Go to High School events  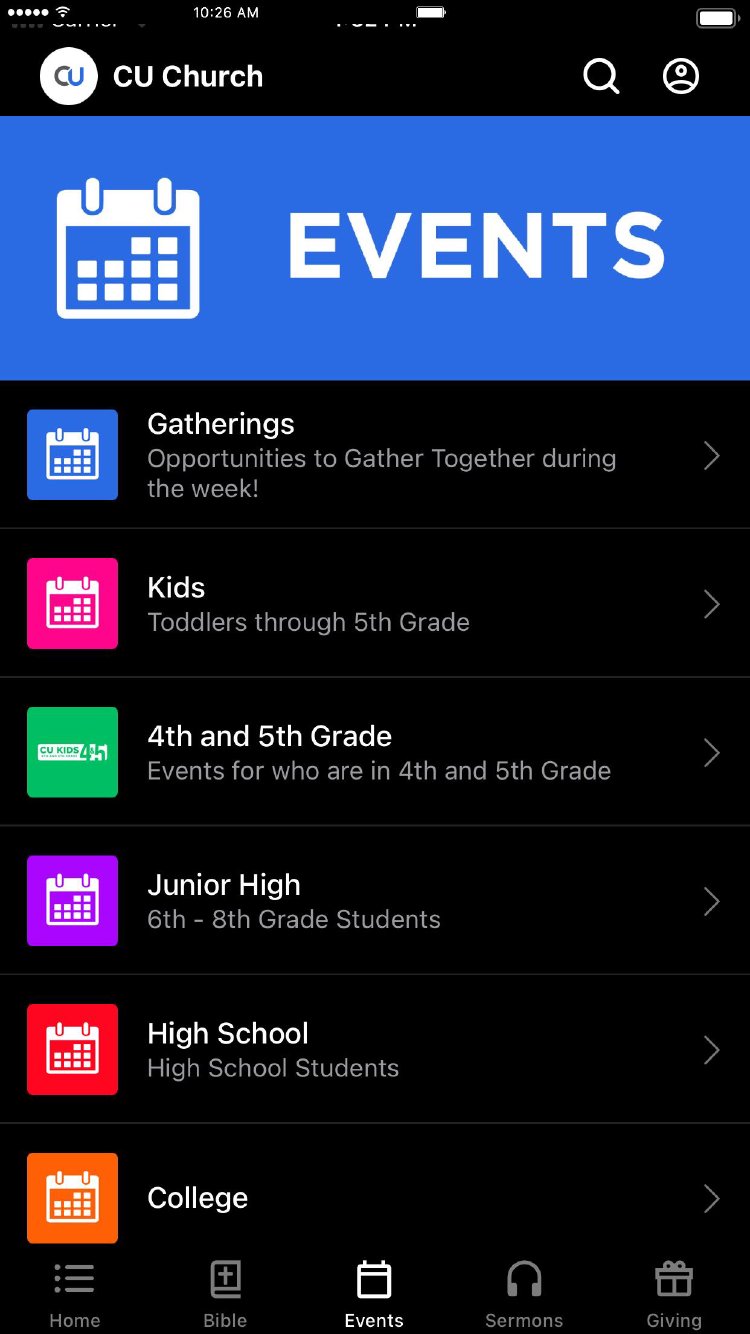point(375,1050)
